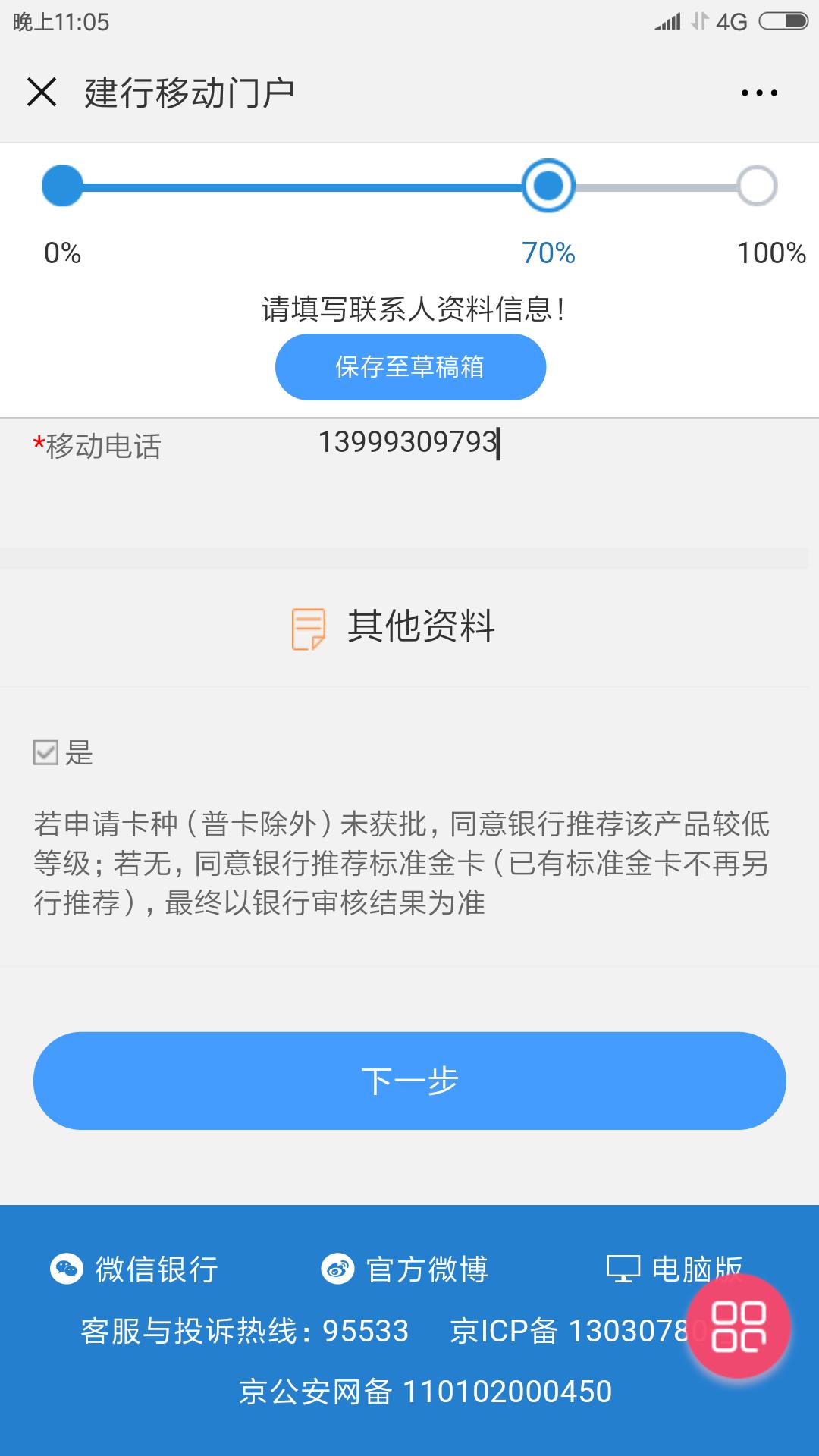819x1456 pixels.
Task: Open the 建行移动门户 title bar
Action: (x=187, y=92)
